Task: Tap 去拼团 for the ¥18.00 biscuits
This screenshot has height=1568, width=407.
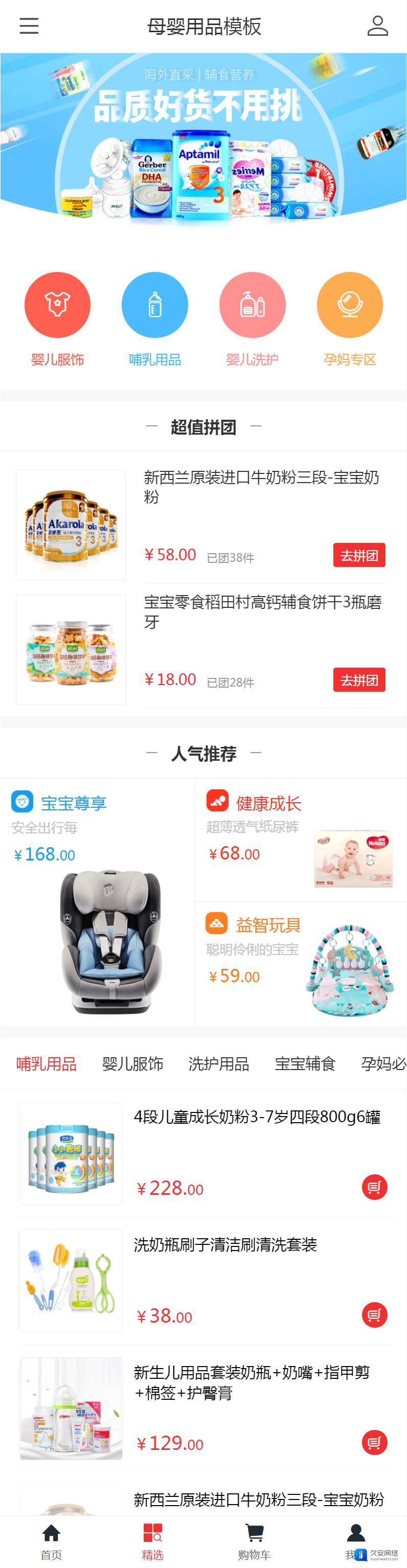Action: click(x=359, y=680)
